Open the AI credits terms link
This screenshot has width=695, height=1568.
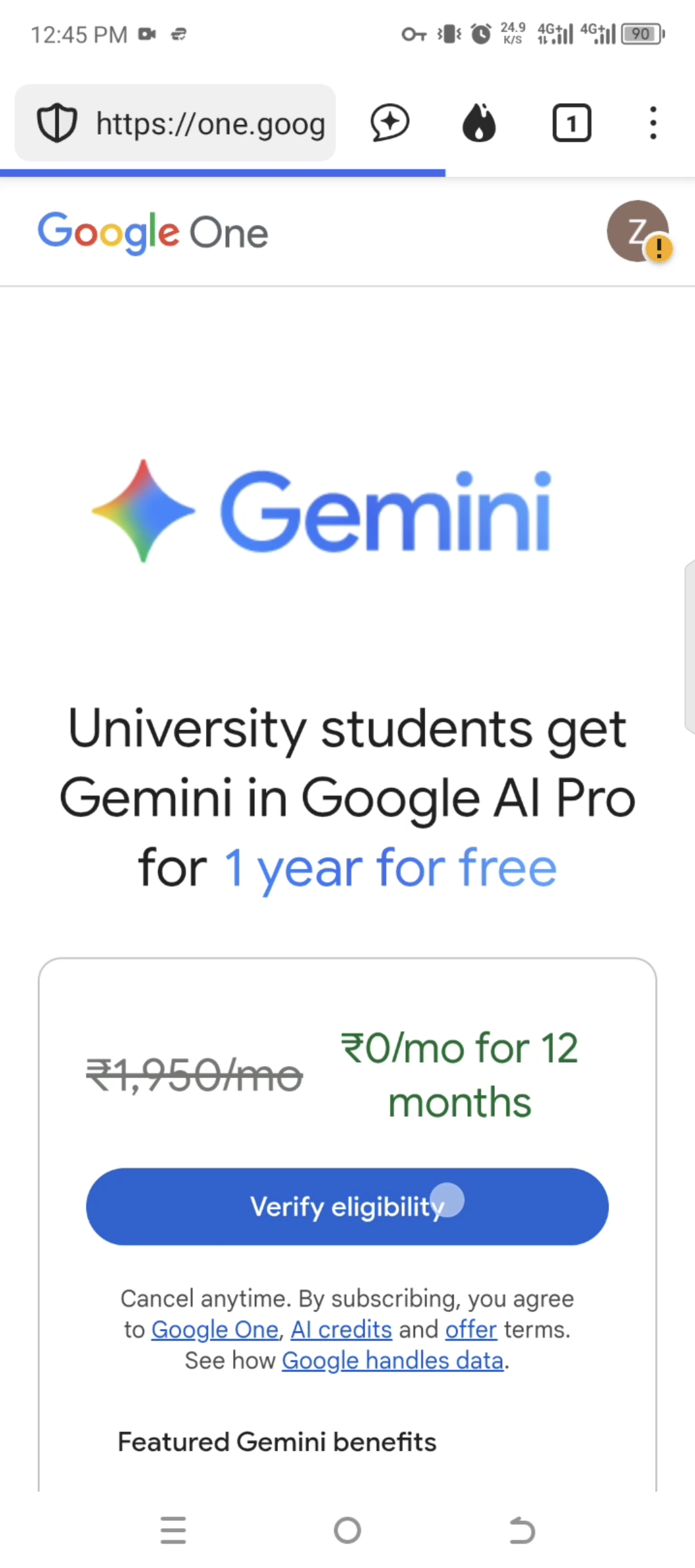coord(341,1330)
